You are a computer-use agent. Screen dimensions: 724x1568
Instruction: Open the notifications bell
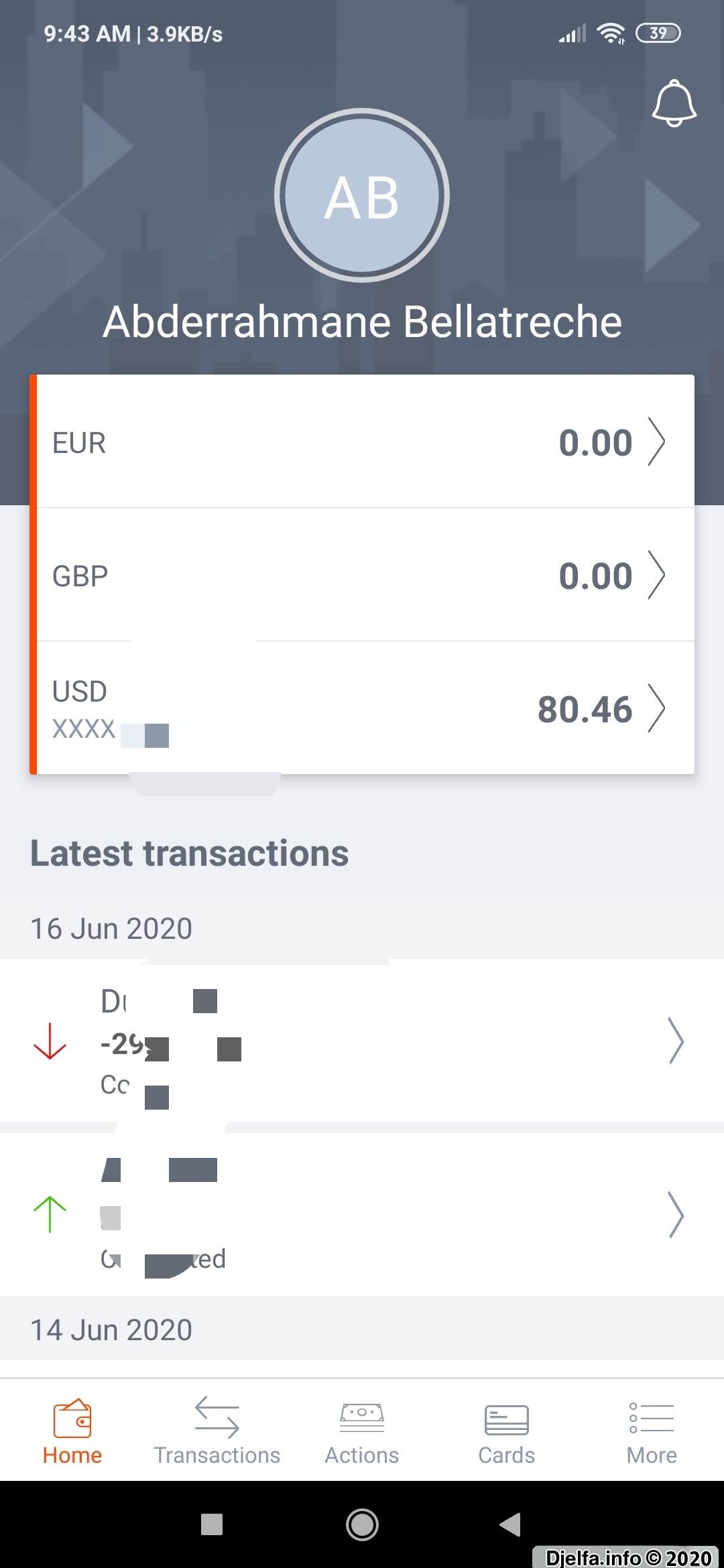point(674,104)
